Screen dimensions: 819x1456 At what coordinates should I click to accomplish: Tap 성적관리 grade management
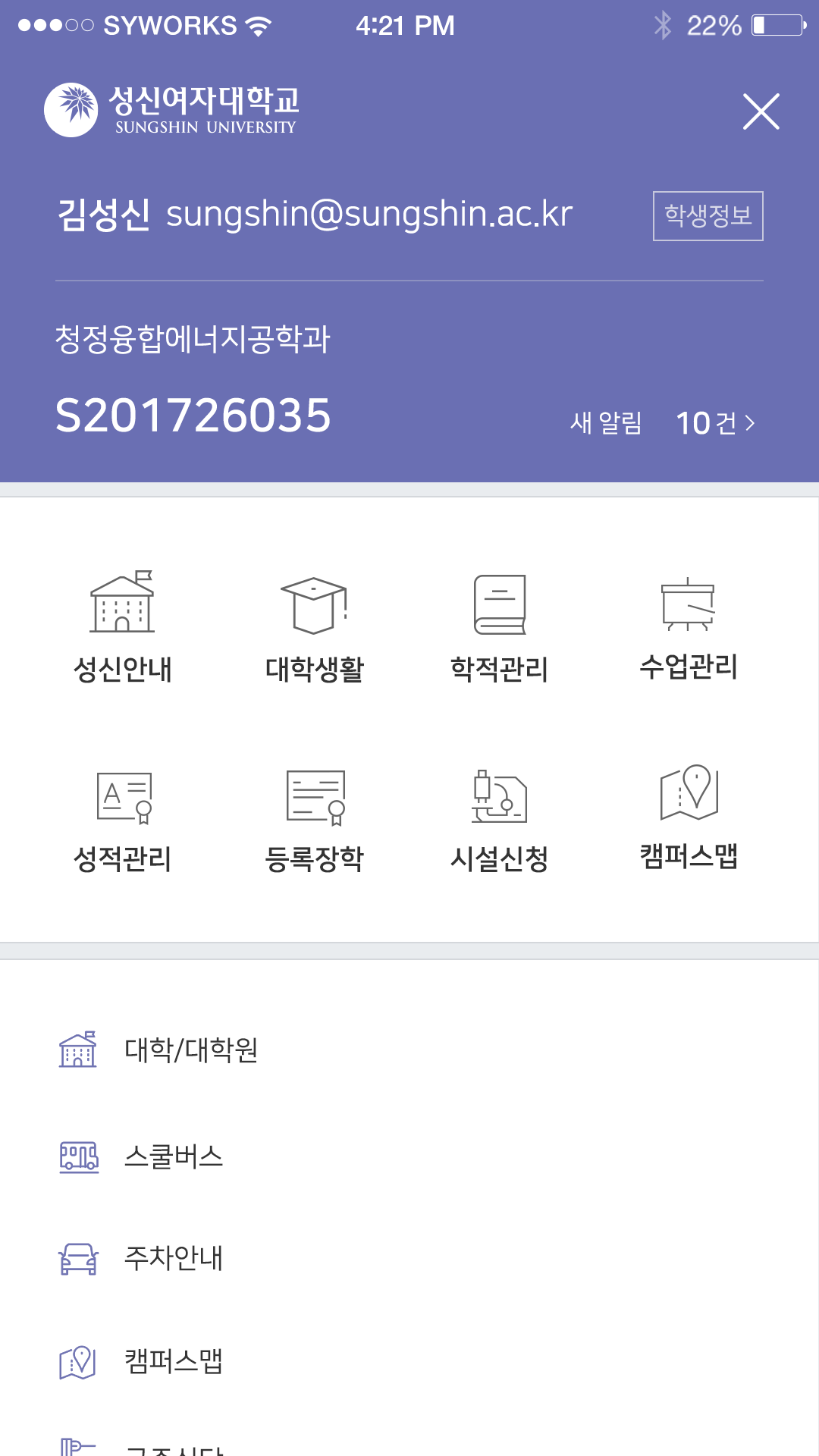[x=122, y=819]
